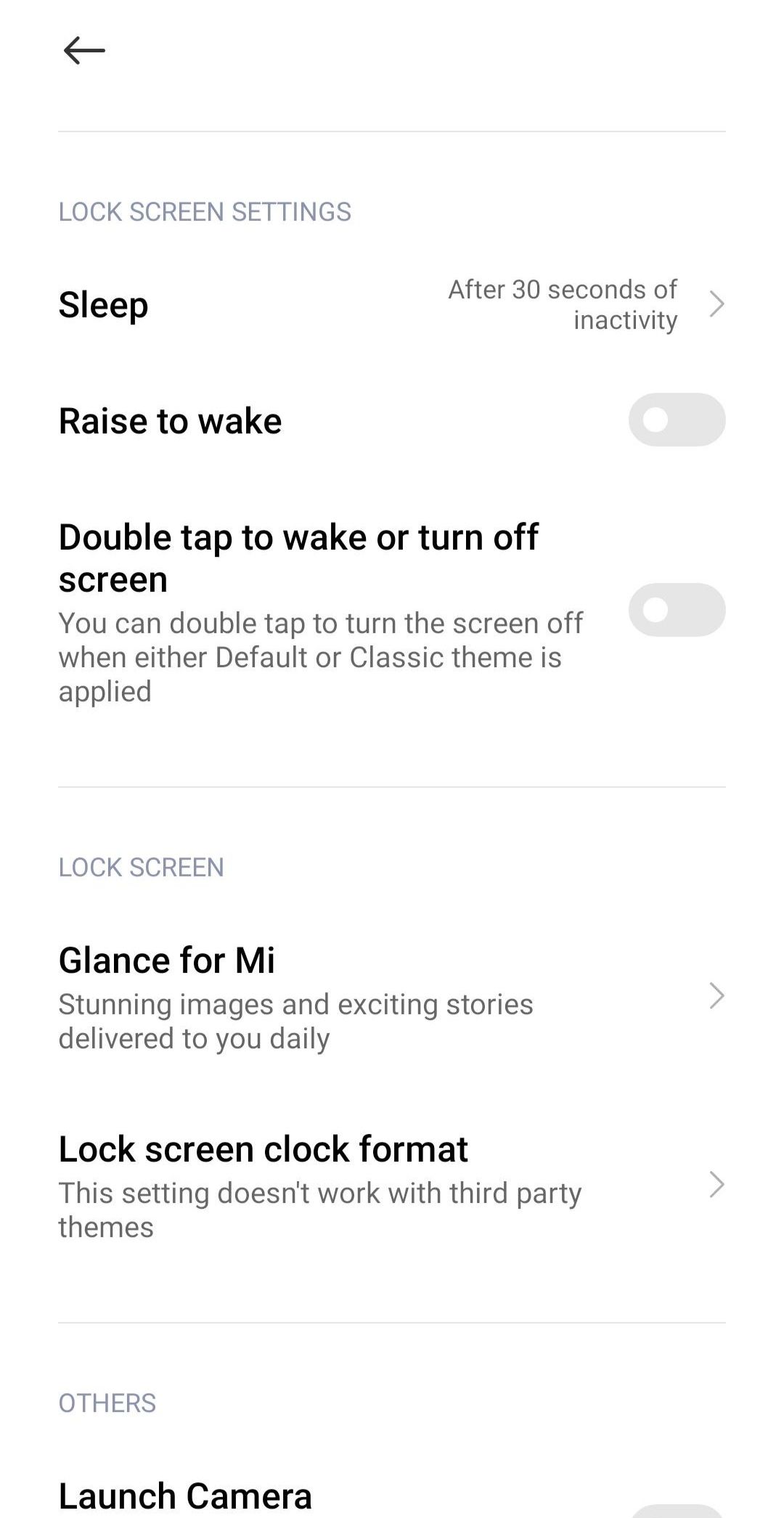Tap the OTHERS section heading
The image size is (784, 1518).
(107, 1402)
